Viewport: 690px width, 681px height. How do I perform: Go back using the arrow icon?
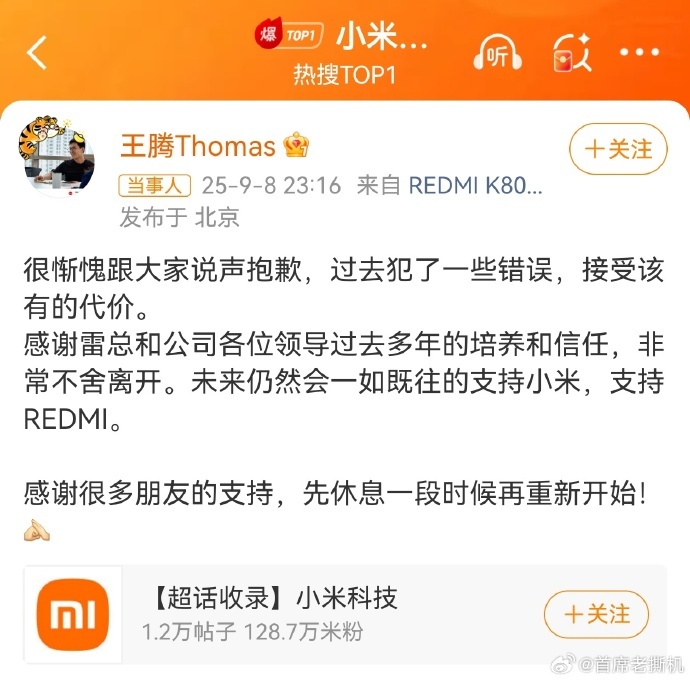pos(37,52)
